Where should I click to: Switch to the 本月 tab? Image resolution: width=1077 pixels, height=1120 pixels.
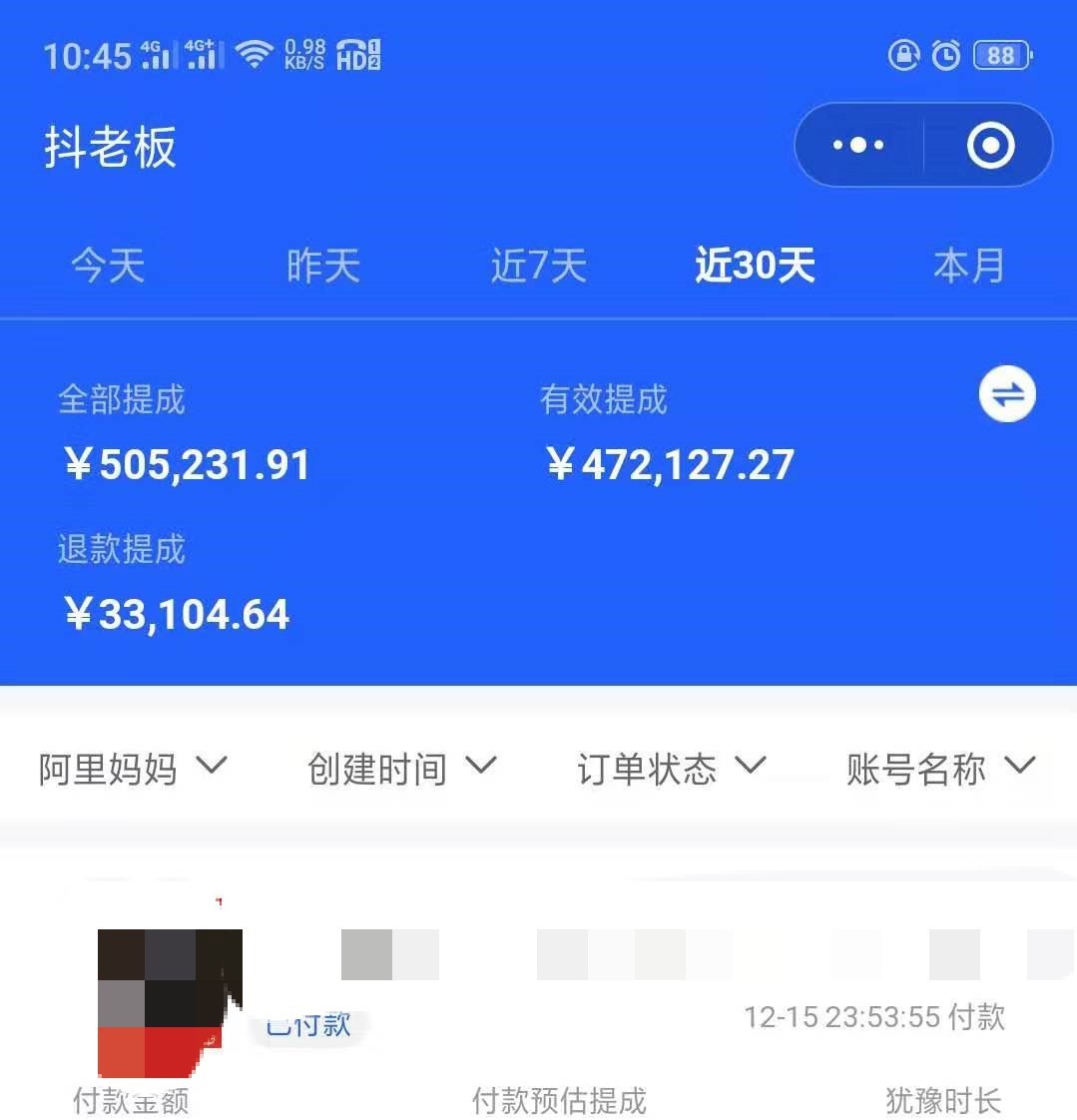(968, 266)
